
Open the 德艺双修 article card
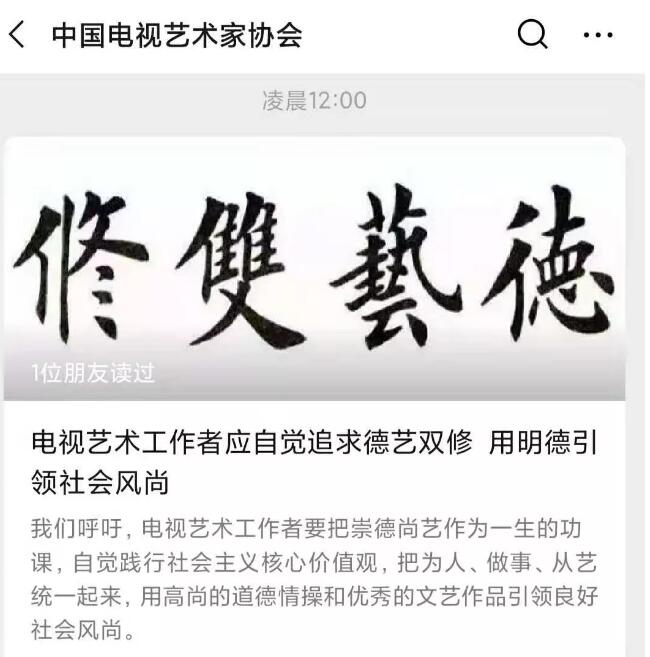(x=315, y=460)
